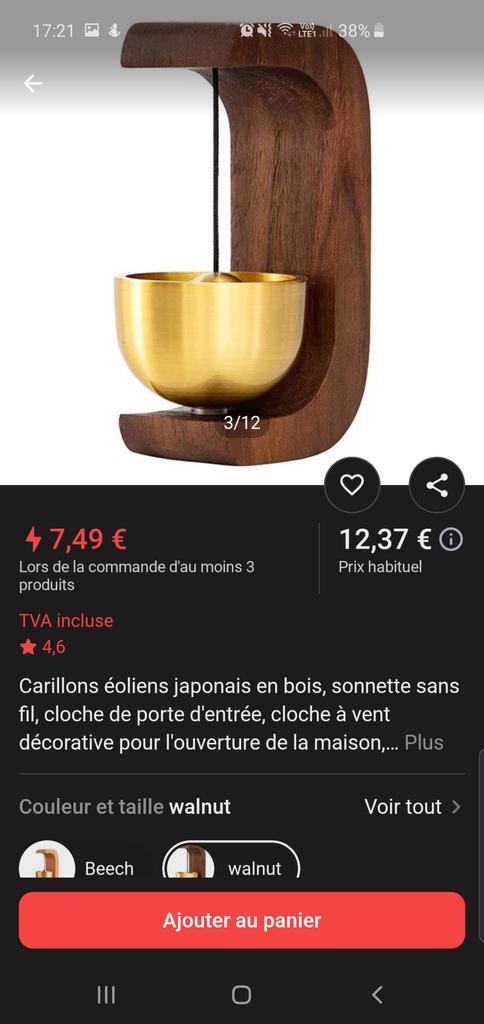Go to the home screen
The image size is (484, 1024).
pos(242,995)
